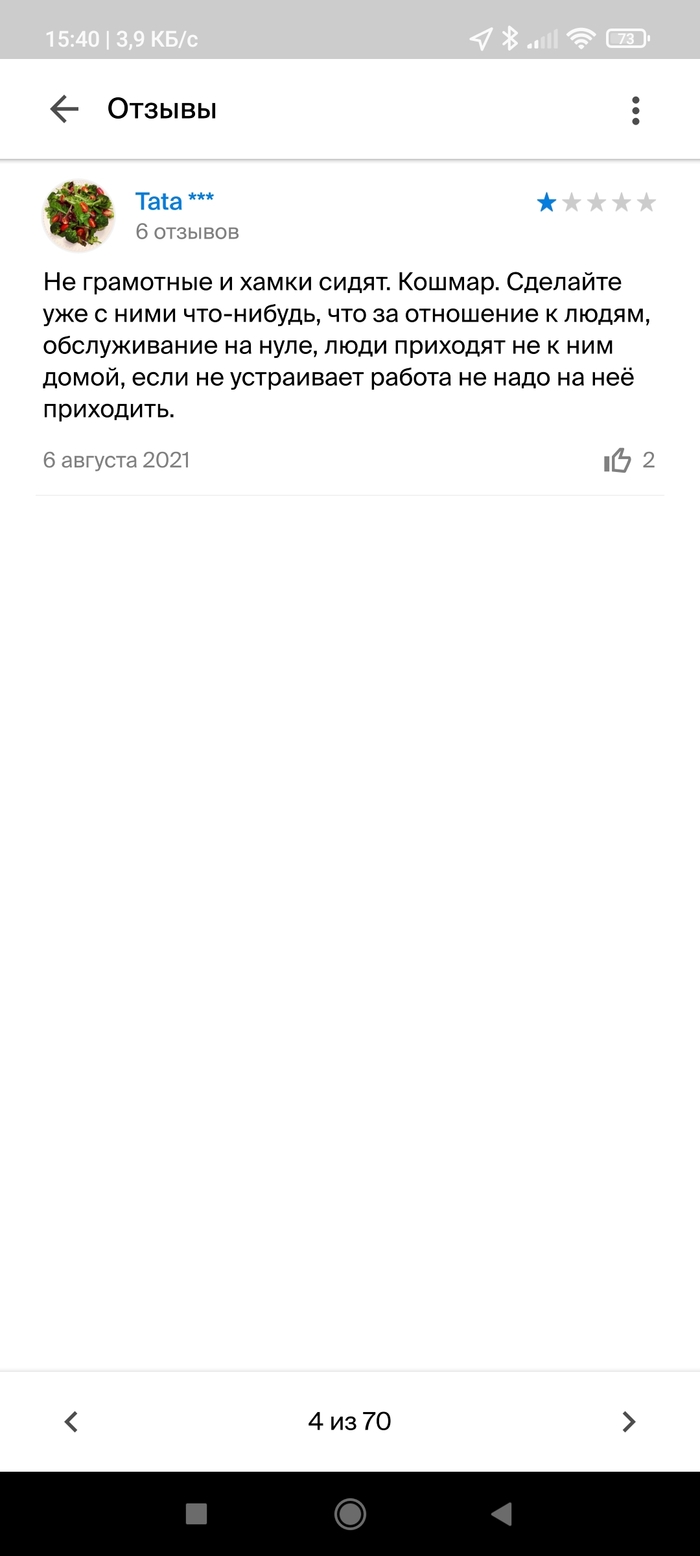Go back from the Отзывы screen
Viewport: 700px width, 1556px height.
point(64,109)
